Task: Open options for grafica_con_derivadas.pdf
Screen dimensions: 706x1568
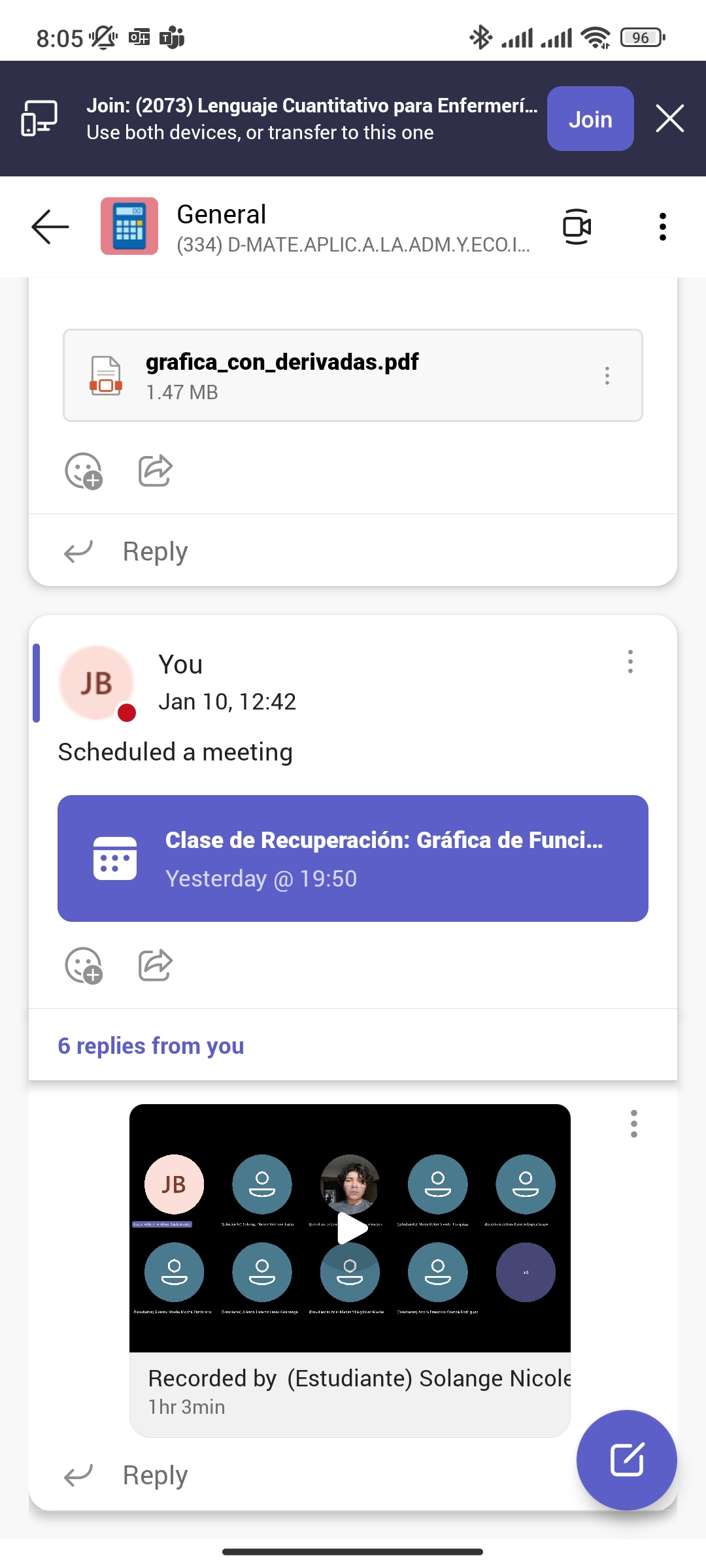Action: (x=607, y=376)
